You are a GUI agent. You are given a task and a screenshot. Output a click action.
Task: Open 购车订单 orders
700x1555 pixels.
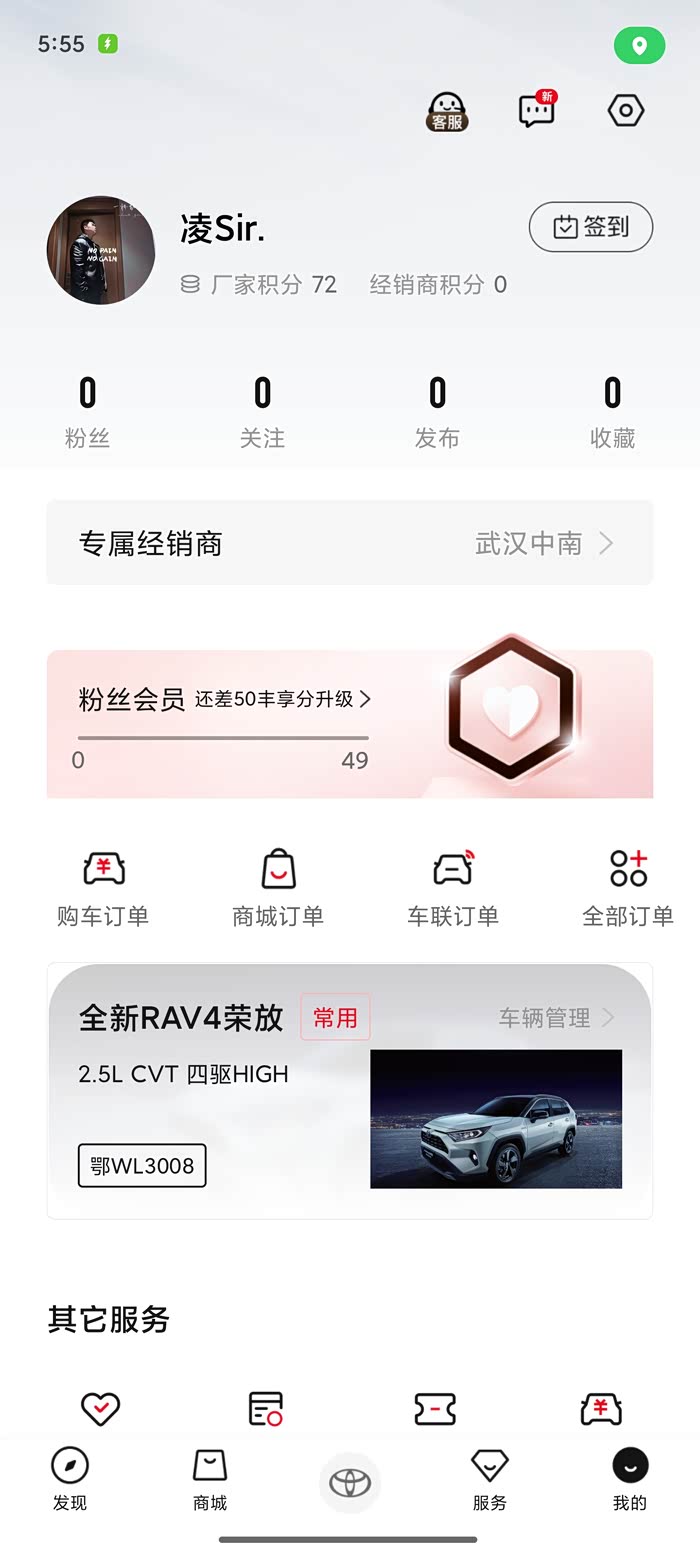103,888
